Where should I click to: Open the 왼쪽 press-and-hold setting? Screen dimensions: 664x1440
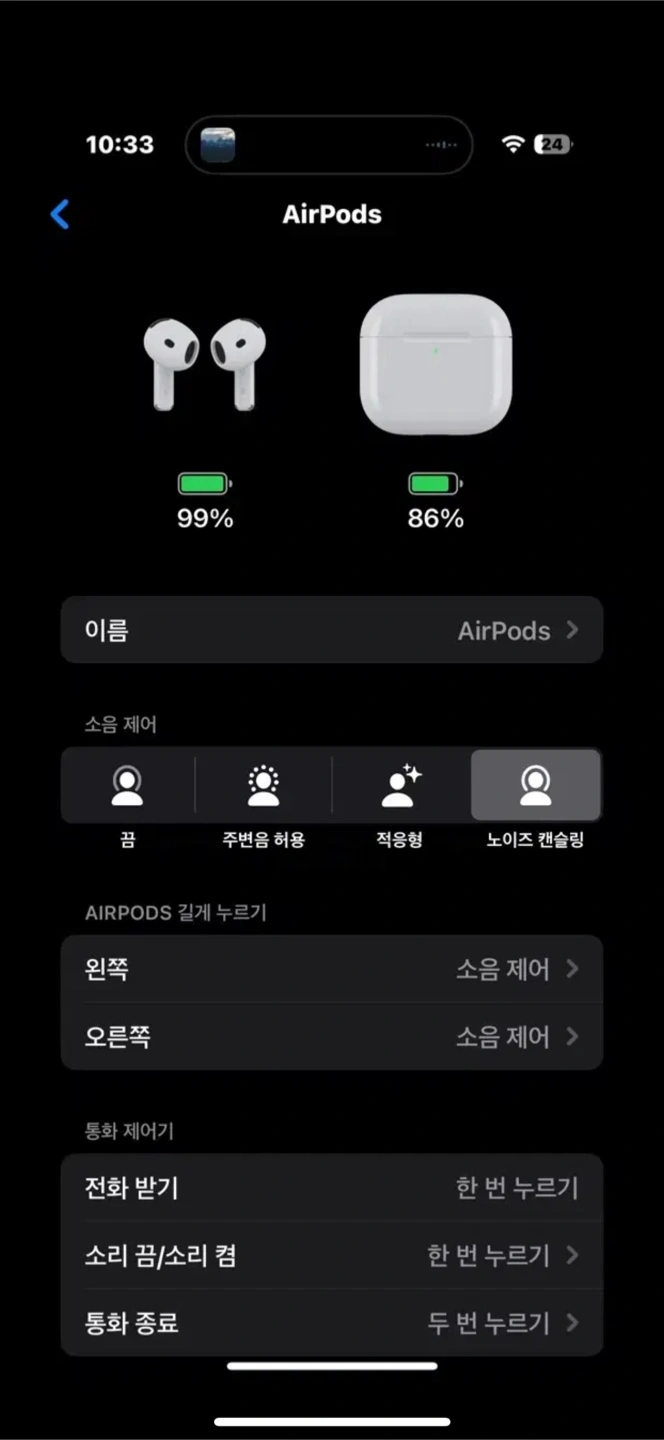[x=332, y=969]
